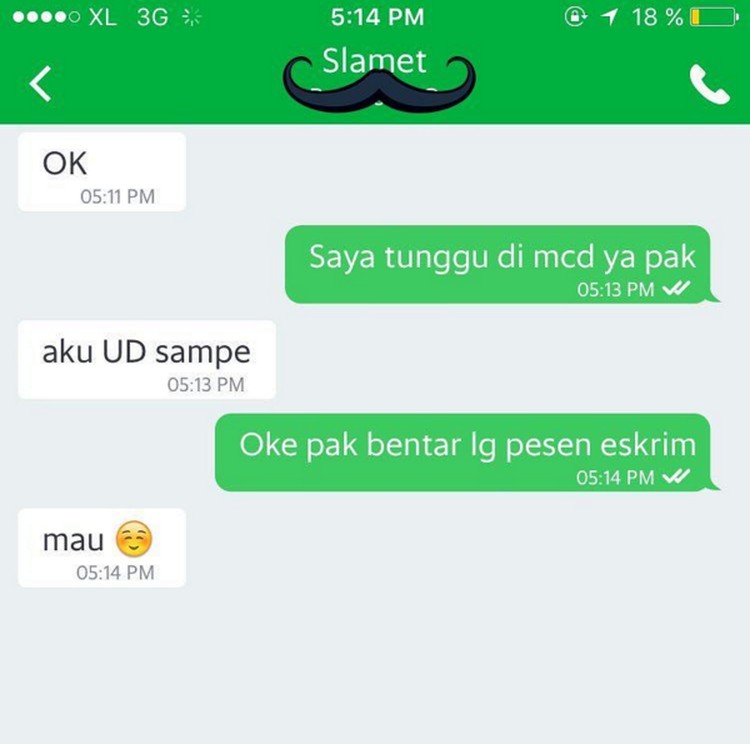Call Slamet with the phone icon
750x744 pixels.
point(709,86)
